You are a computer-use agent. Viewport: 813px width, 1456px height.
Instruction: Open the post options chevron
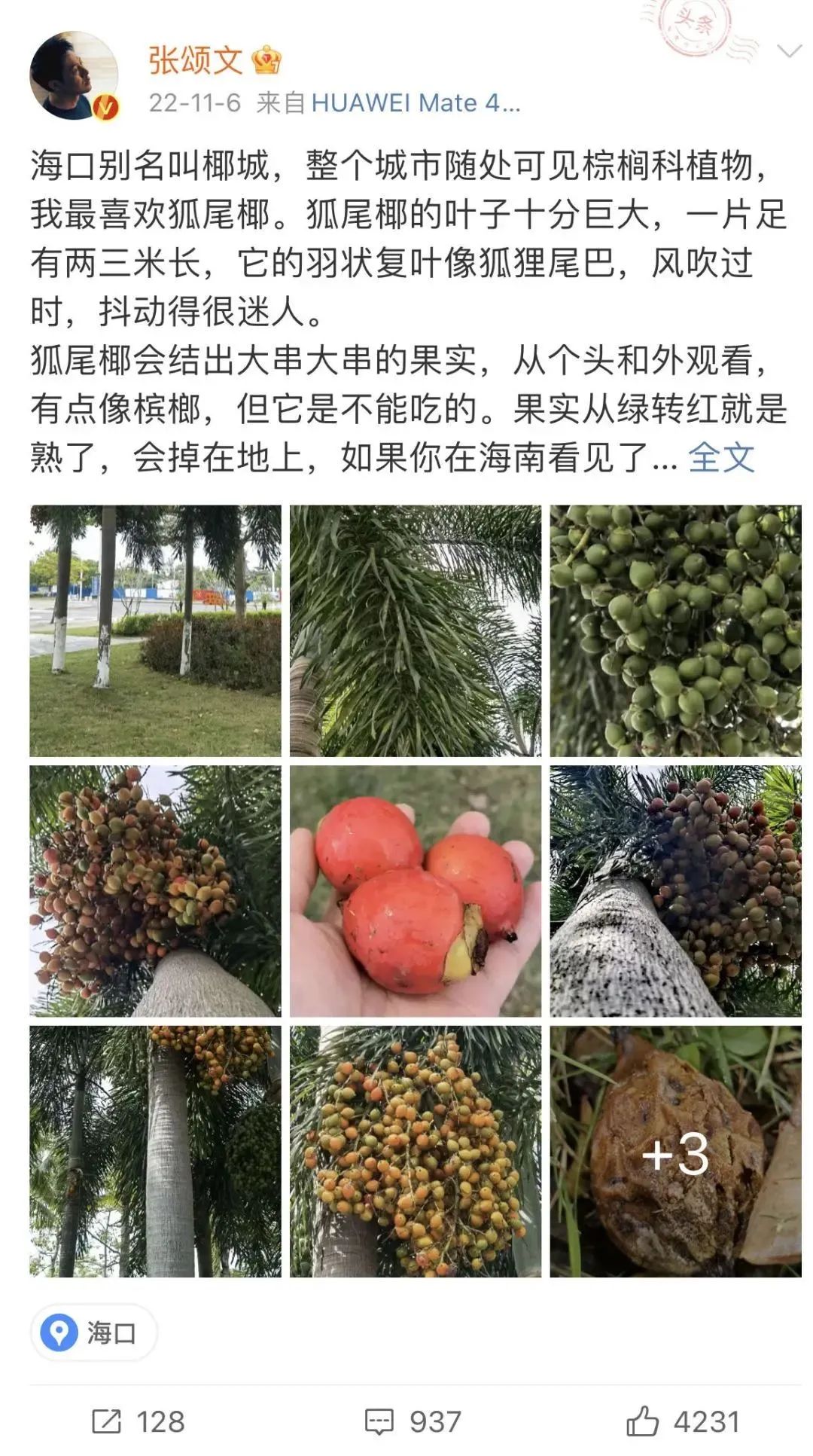[789, 51]
